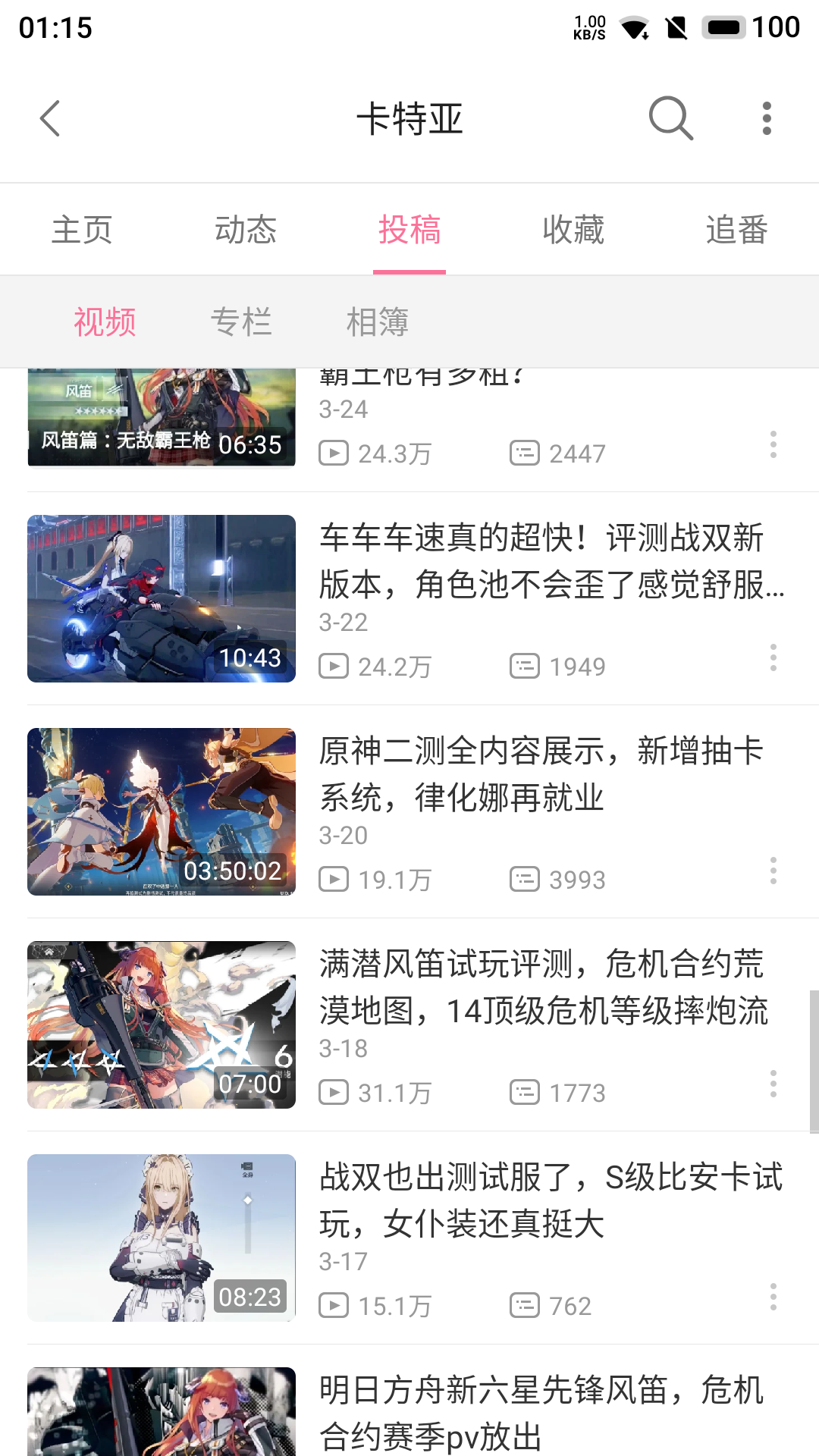Open search on 卡特亚's page
819x1456 pixels.
point(671,119)
